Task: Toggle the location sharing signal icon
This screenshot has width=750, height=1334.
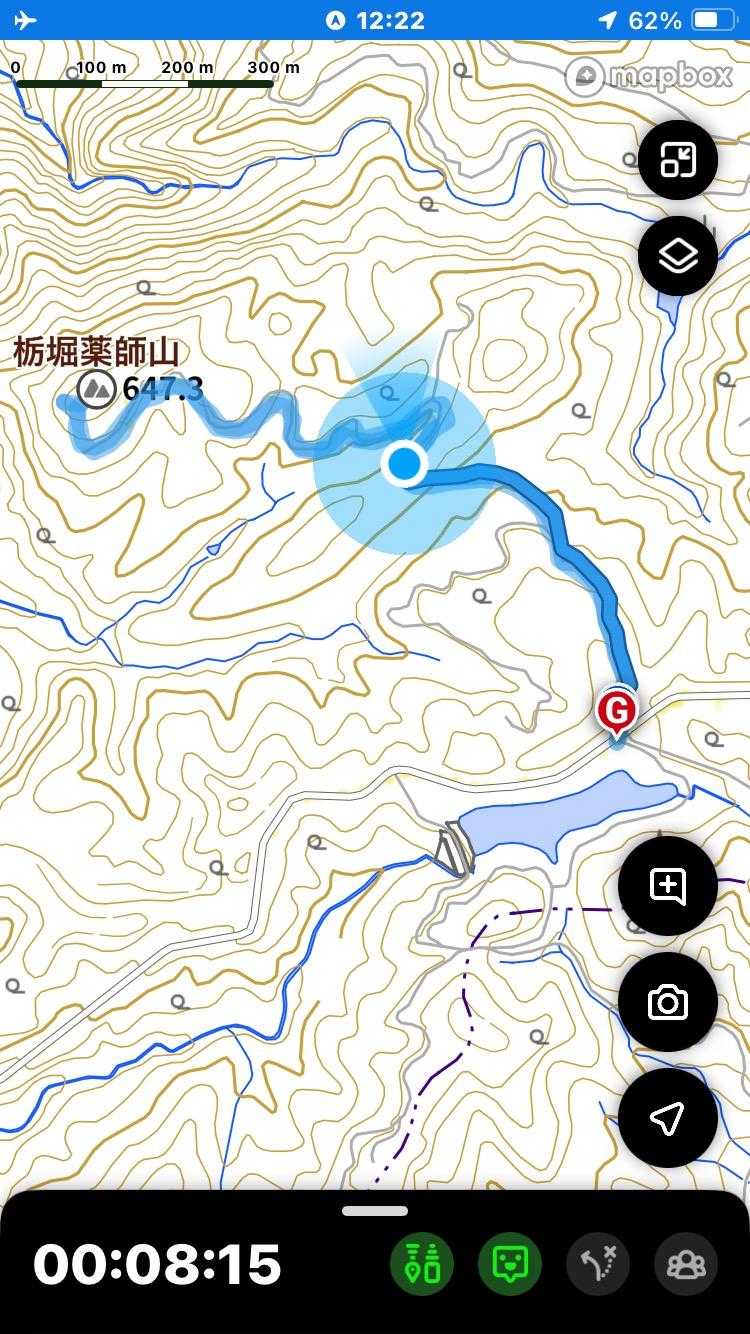Action: coord(421,1264)
